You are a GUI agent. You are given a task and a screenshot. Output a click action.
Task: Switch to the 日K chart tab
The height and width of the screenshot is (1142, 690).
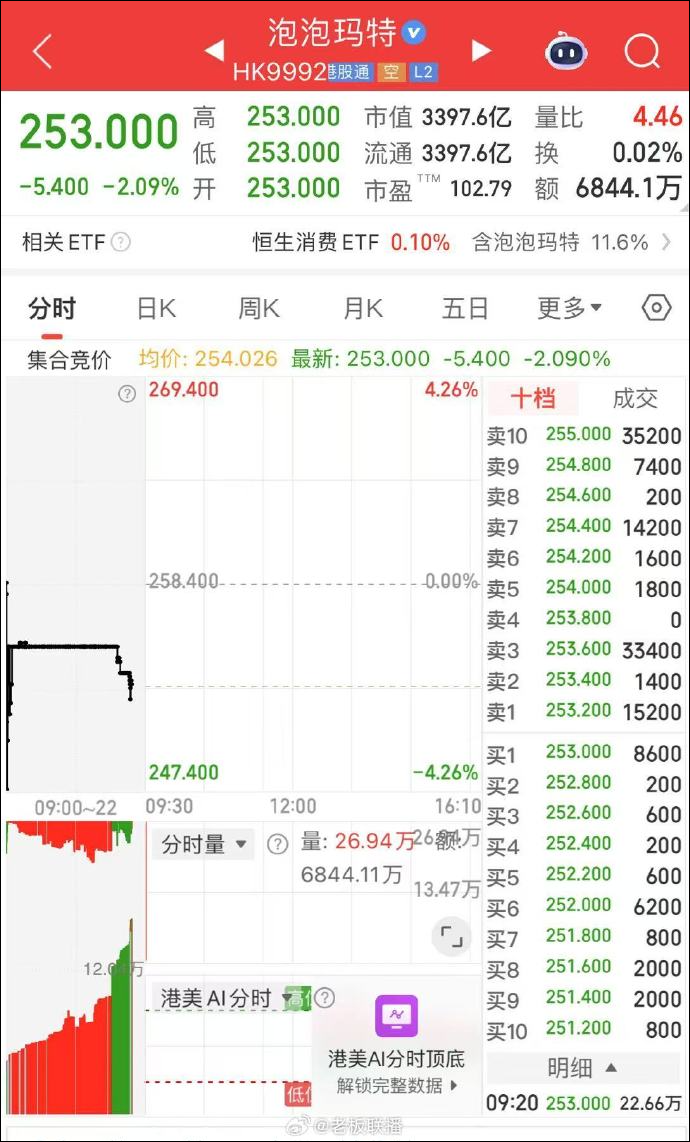pos(156,309)
